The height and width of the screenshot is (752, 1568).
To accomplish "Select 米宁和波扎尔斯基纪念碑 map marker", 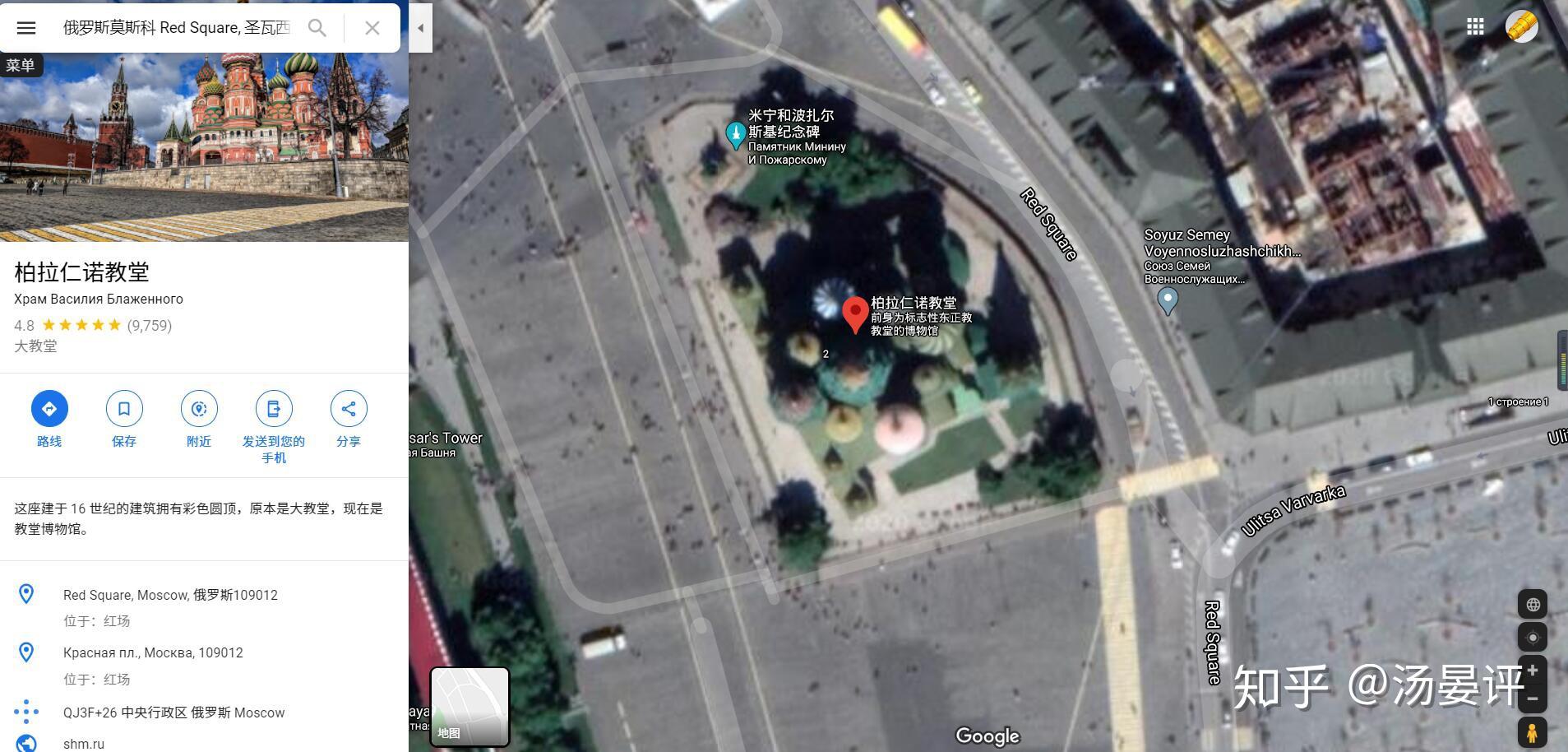I will (735, 134).
